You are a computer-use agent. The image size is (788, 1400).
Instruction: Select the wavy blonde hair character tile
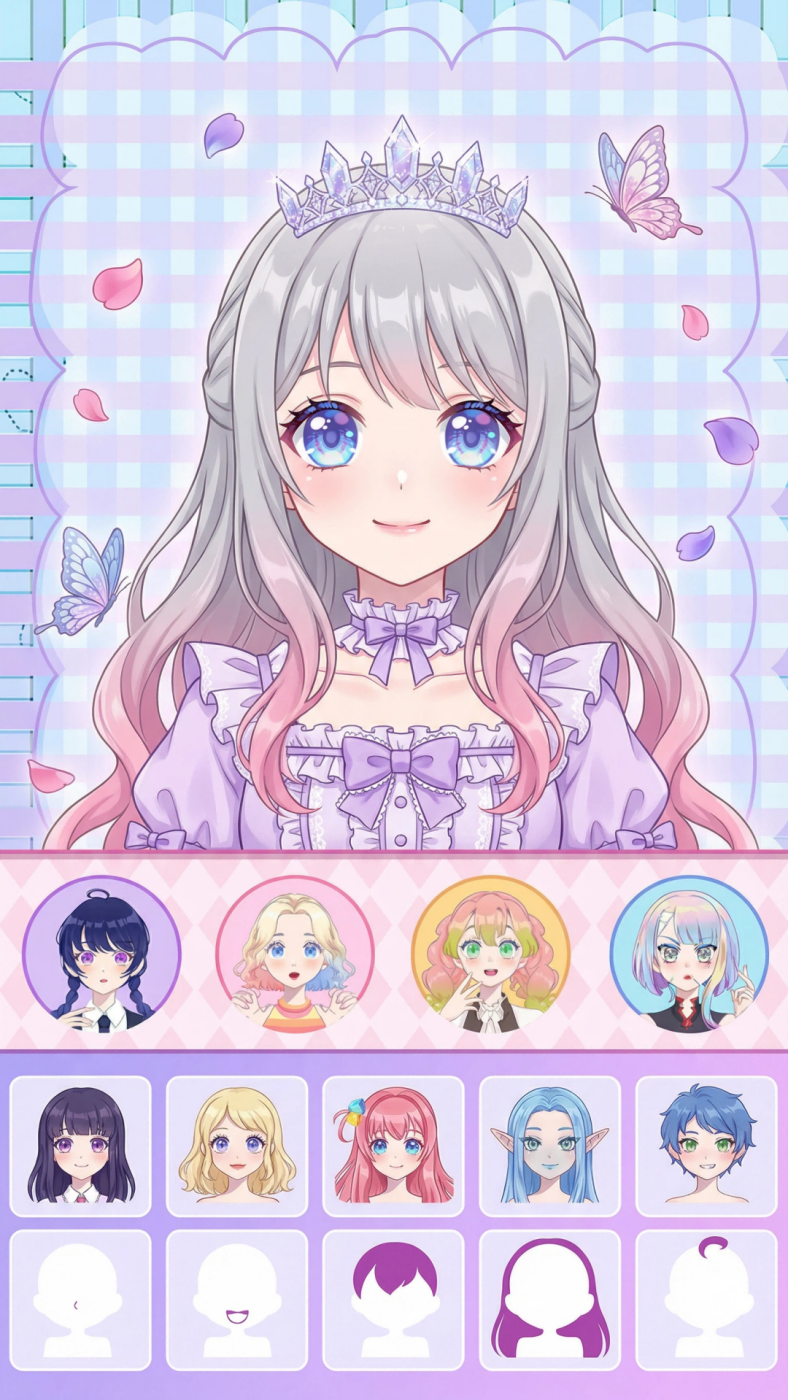(x=237, y=1145)
